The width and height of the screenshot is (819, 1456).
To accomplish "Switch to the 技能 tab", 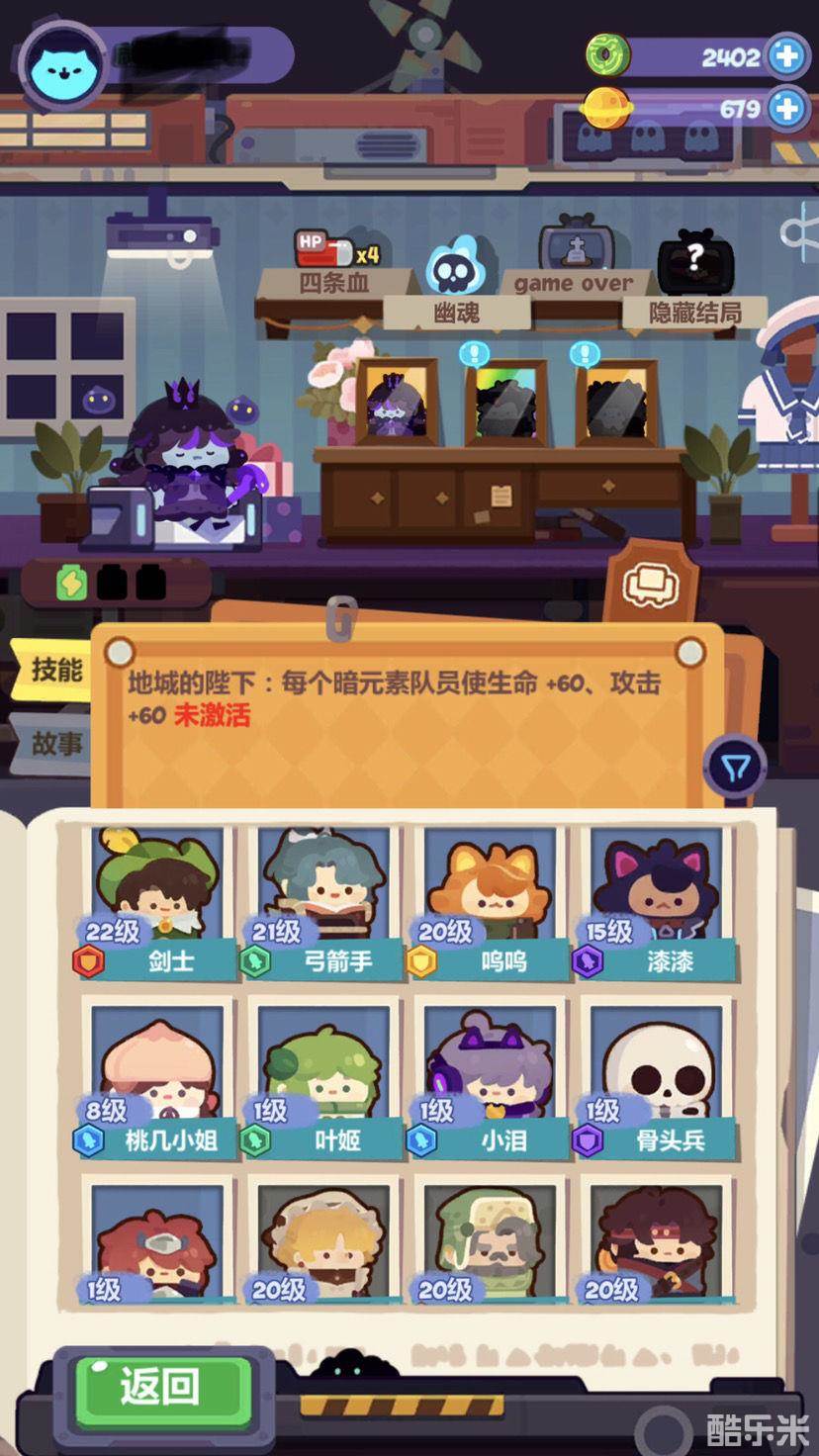I will click(54, 670).
